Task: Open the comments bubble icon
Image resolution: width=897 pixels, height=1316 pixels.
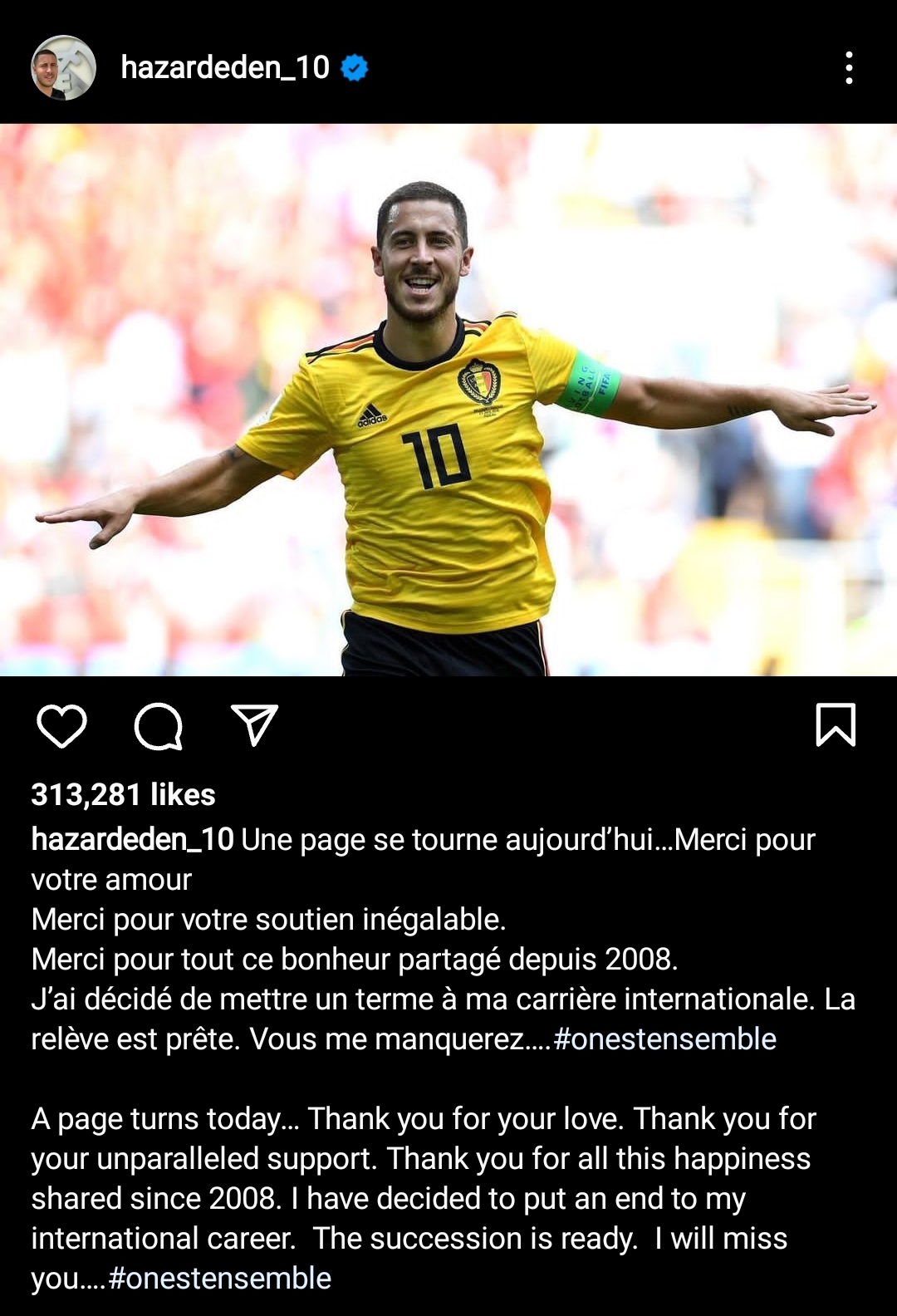Action: [x=158, y=726]
